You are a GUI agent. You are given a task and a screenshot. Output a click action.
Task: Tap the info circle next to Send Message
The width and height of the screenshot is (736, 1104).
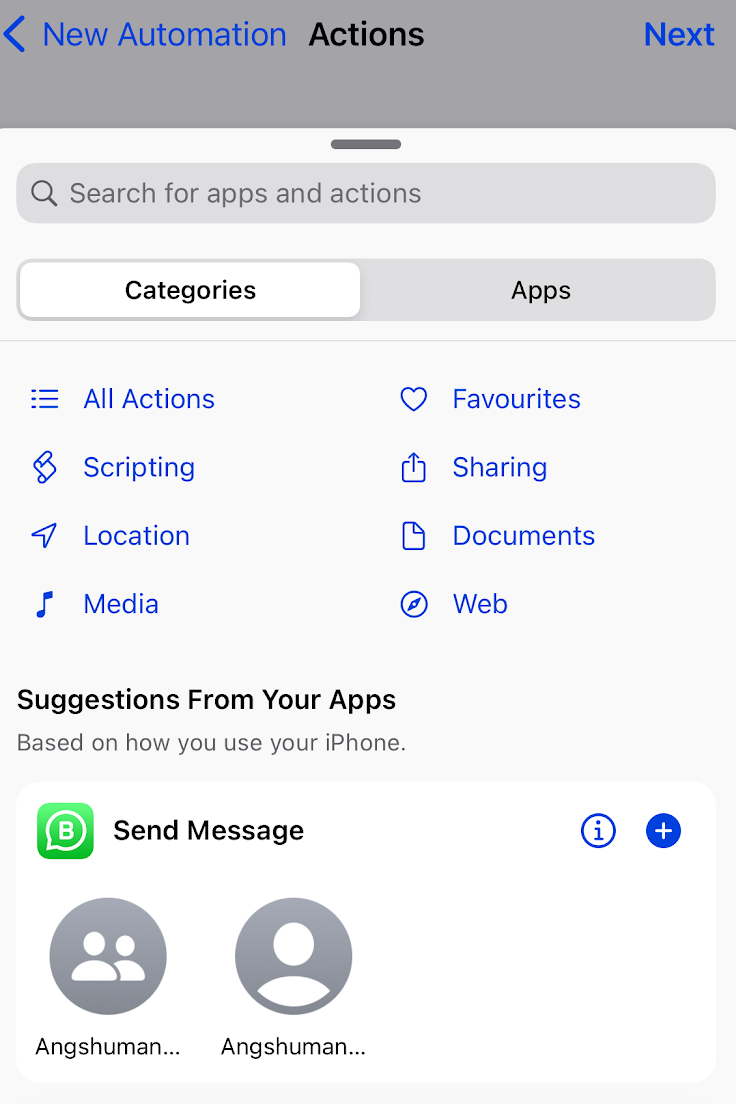598,830
